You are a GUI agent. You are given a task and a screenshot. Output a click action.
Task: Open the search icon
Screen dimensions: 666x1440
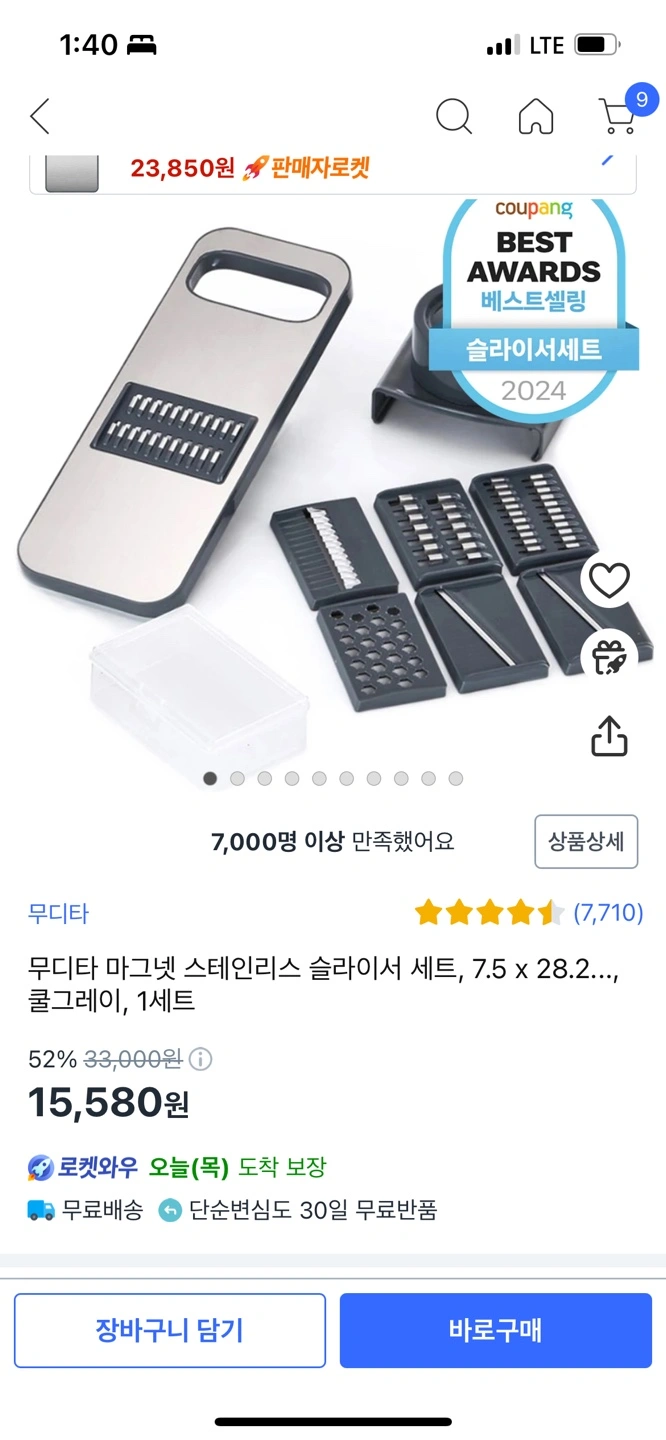[x=454, y=117]
